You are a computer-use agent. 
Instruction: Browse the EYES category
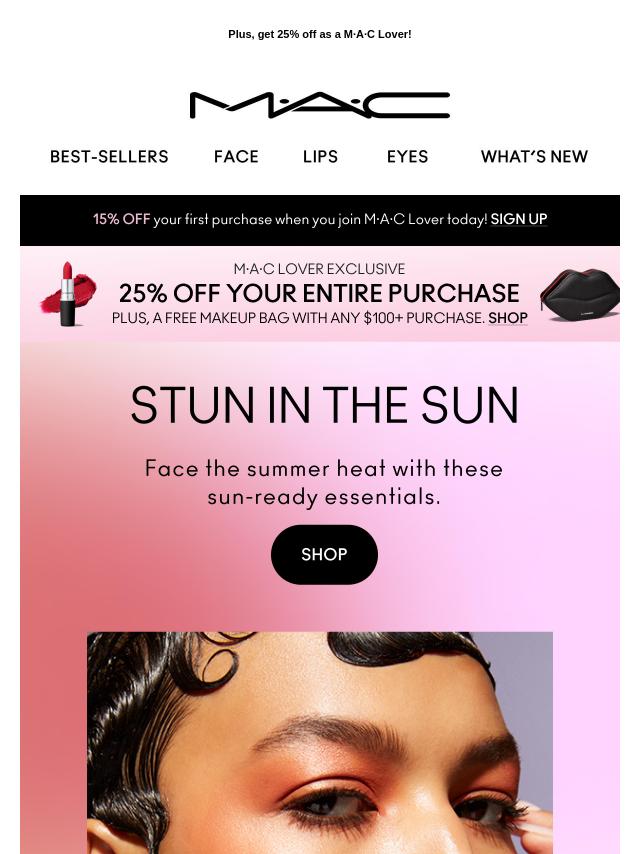tap(407, 157)
